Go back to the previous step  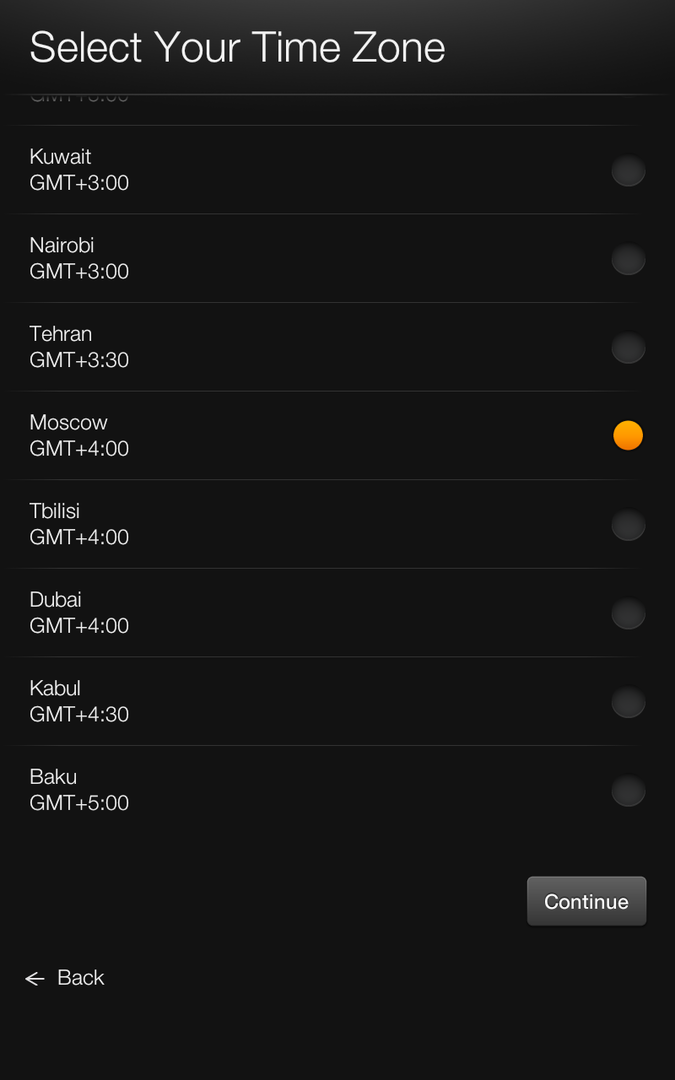coord(66,978)
